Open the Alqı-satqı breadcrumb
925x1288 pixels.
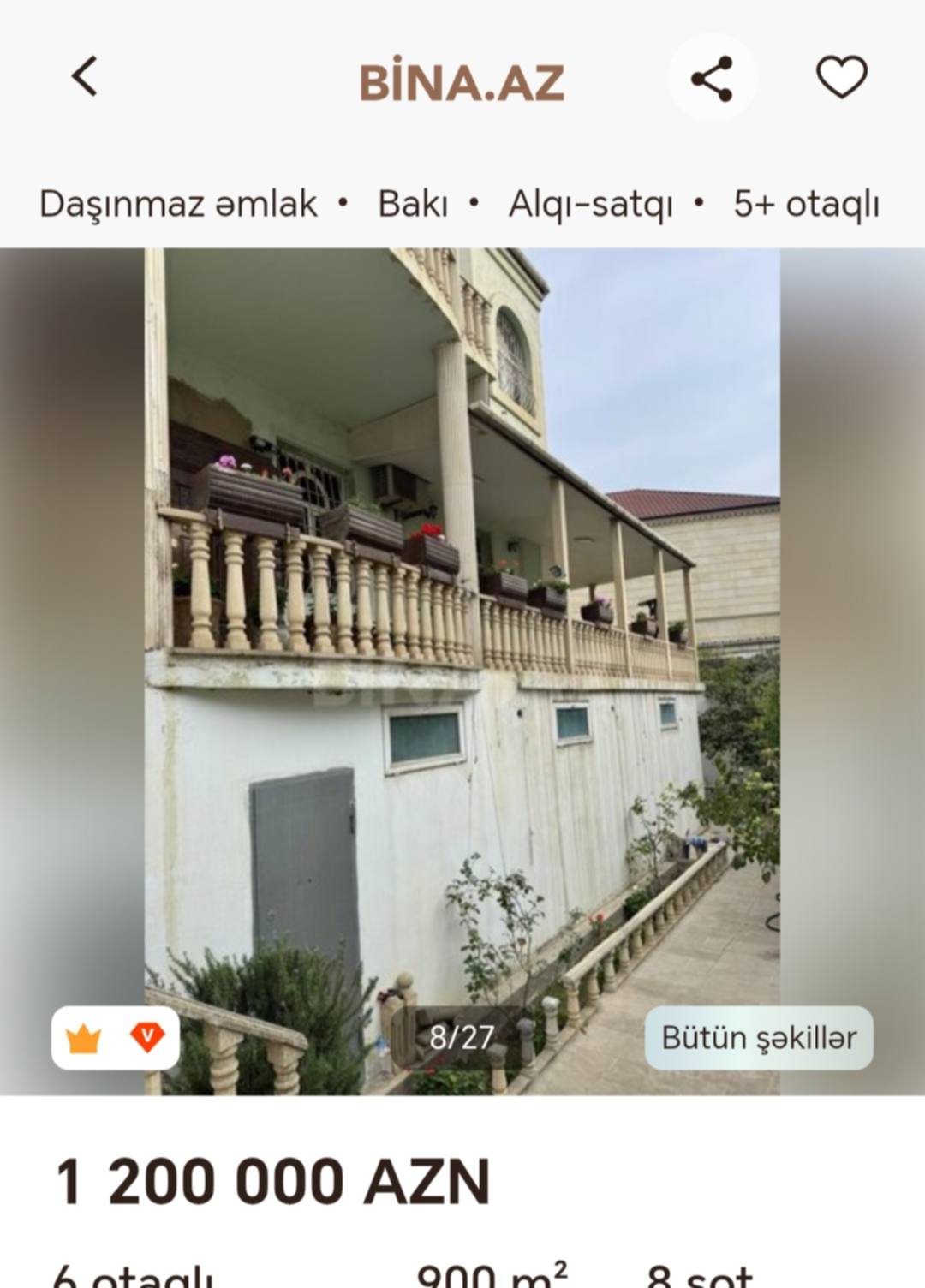coord(590,204)
